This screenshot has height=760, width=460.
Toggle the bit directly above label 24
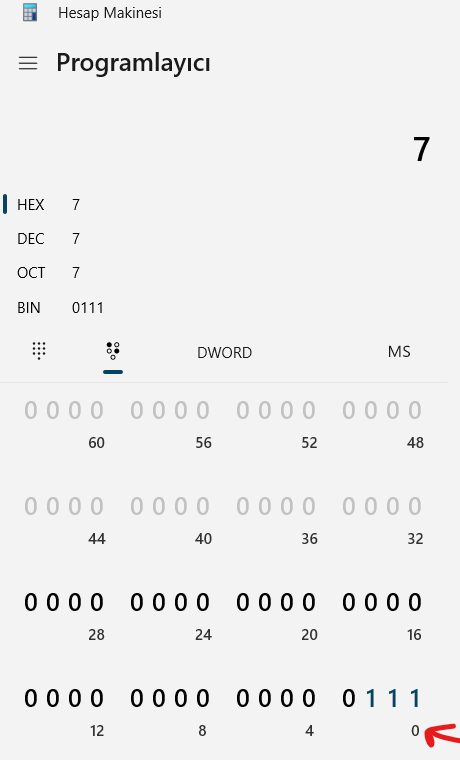pos(203,602)
